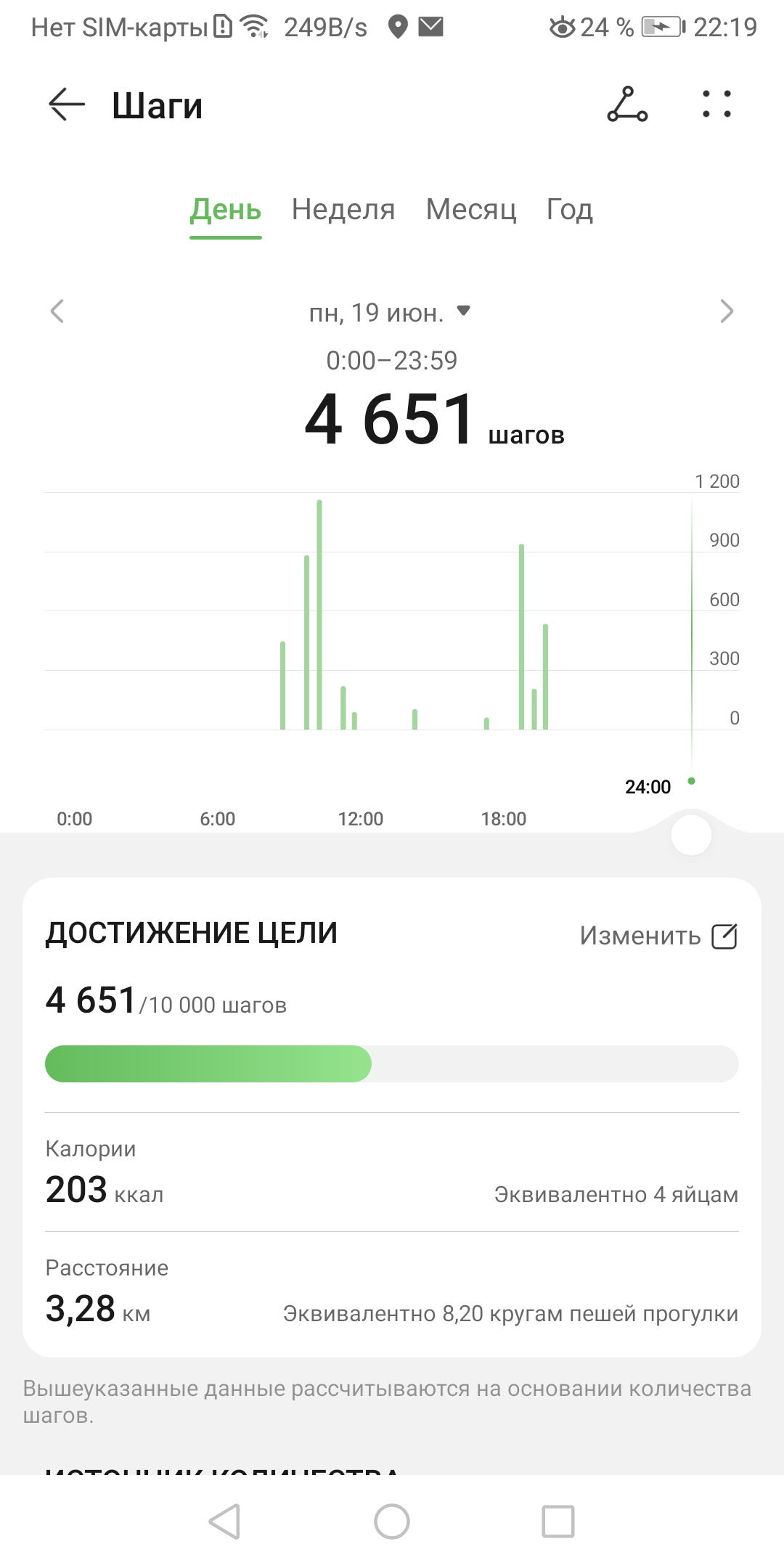Open recent apps from the navigation bar
This screenshot has width=784, height=1568.
[x=558, y=1521]
